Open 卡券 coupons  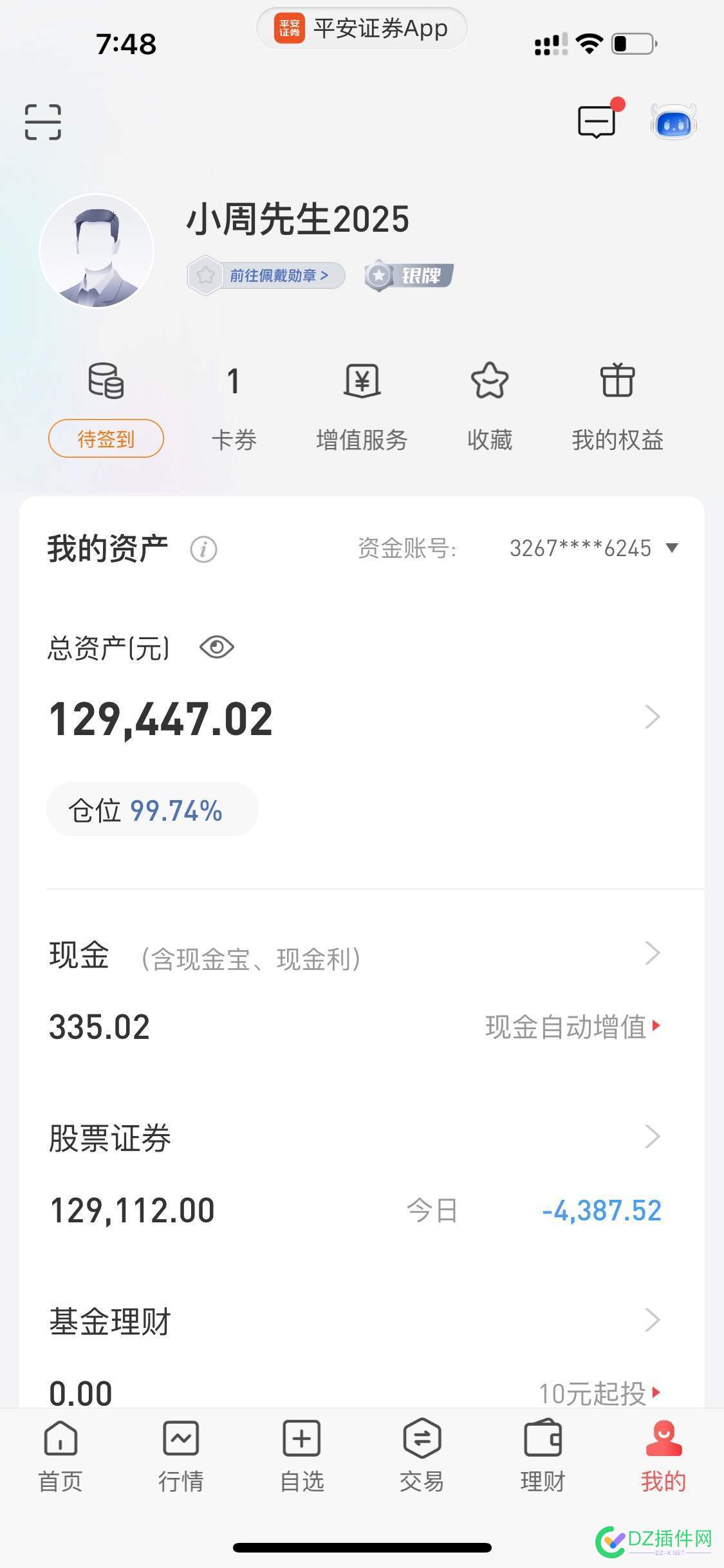(x=234, y=406)
